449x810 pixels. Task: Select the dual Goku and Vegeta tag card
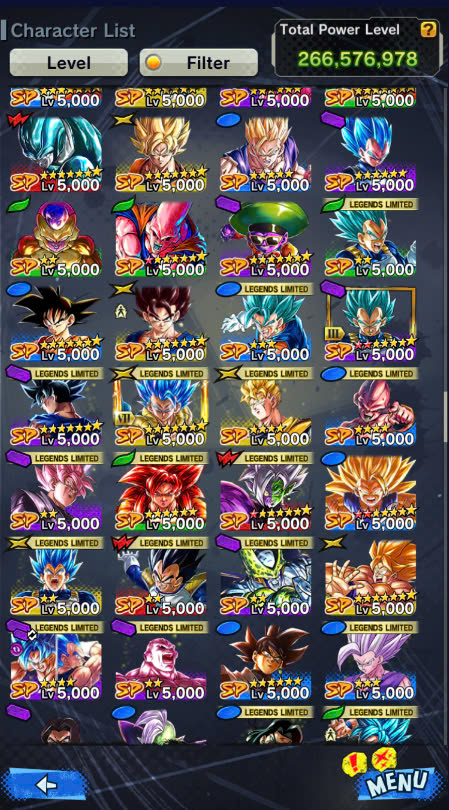pyautogui.click(x=56, y=661)
